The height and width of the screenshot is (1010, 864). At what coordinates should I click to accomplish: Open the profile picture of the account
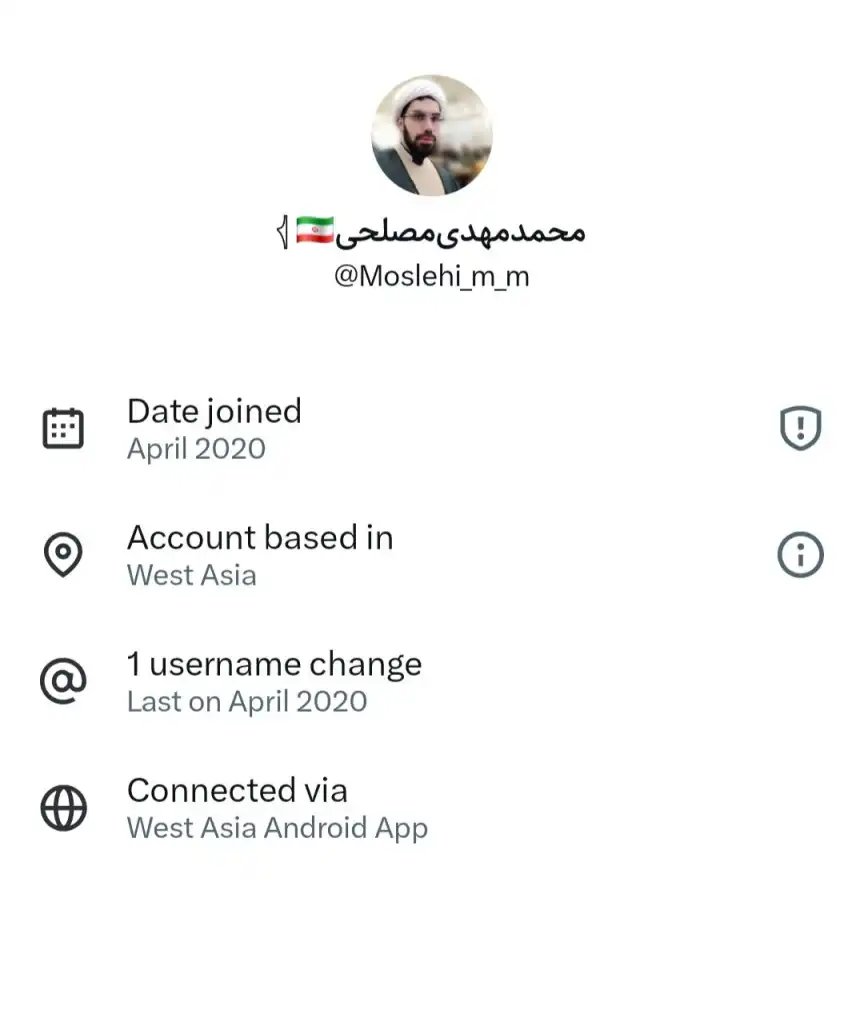click(432, 135)
